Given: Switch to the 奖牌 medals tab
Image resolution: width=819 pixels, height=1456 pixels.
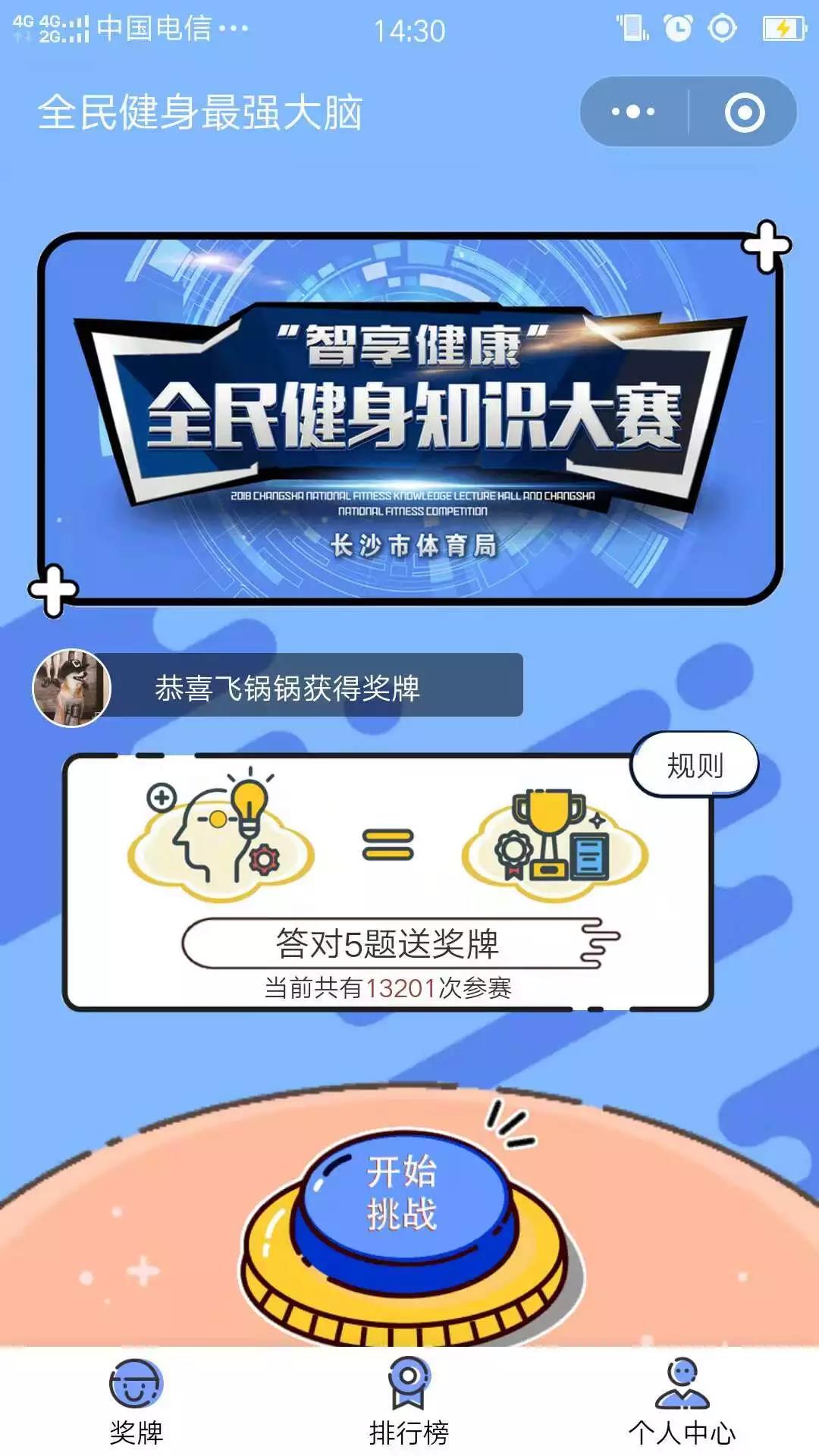Looking at the screenshot, I should tap(136, 1402).
